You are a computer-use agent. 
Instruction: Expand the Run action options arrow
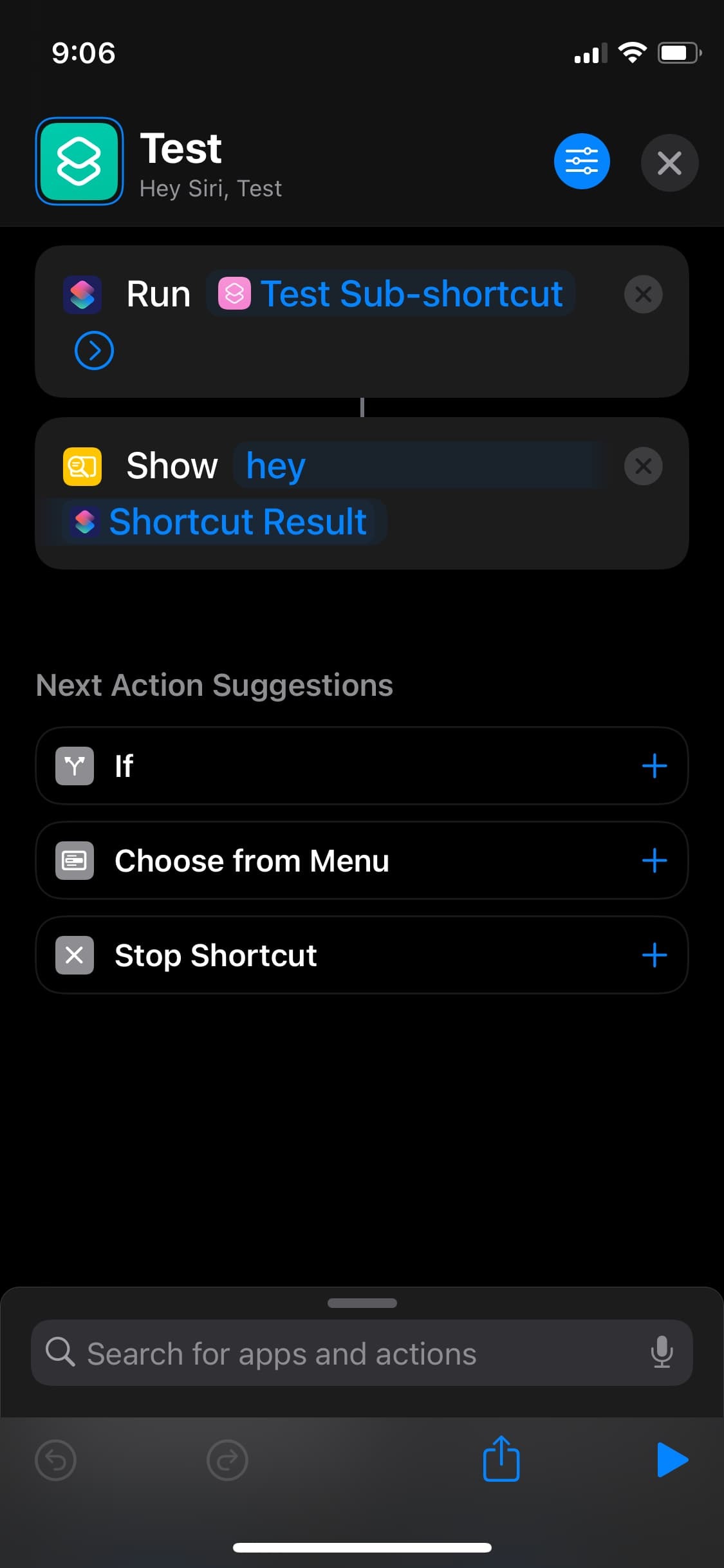point(94,351)
